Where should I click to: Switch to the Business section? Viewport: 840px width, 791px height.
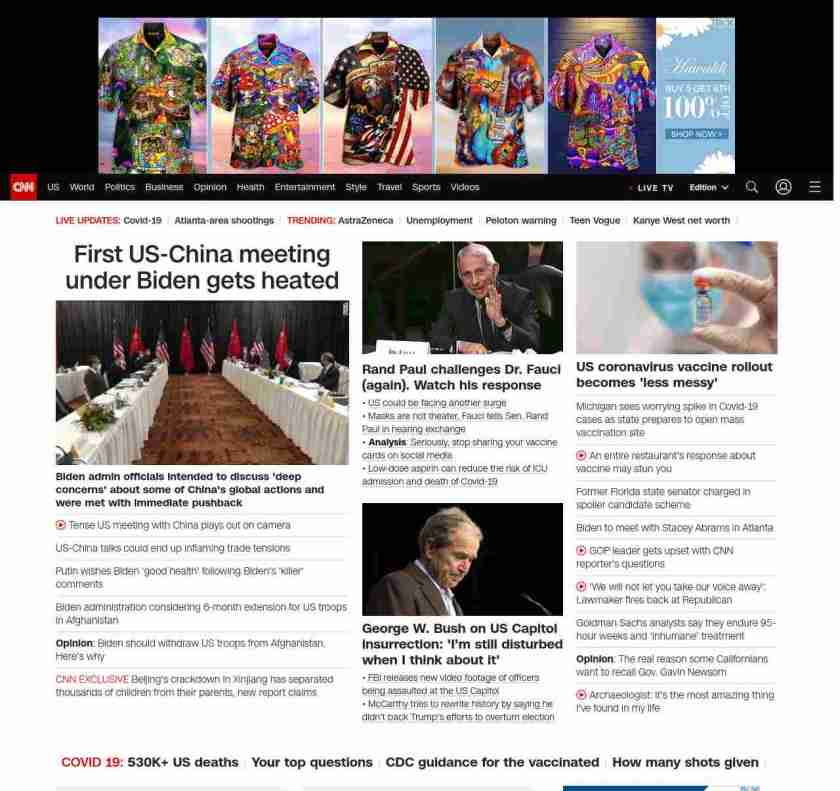[164, 187]
